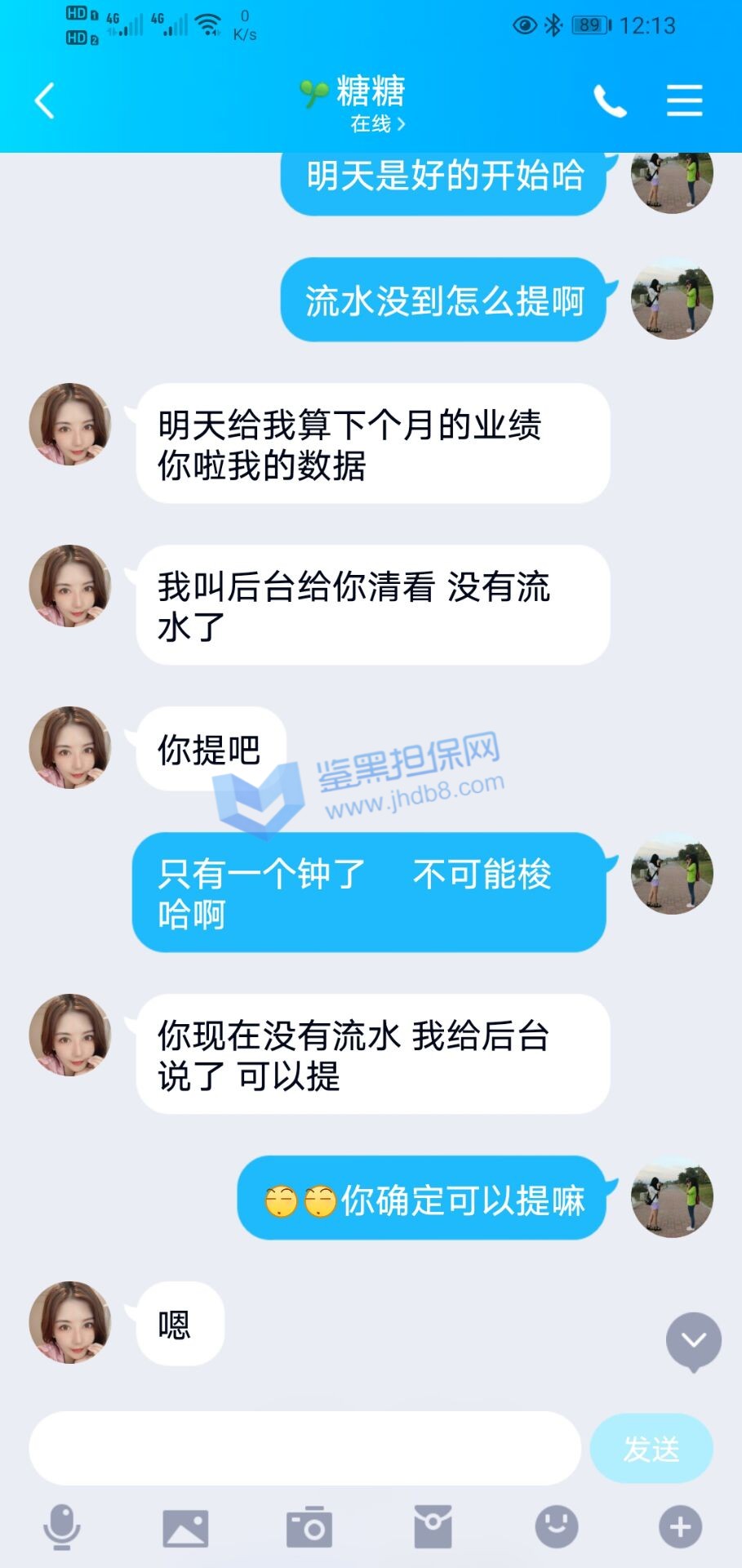Record a voice message with microphone
Screen dimensions: 742x1568
(x=61, y=1527)
